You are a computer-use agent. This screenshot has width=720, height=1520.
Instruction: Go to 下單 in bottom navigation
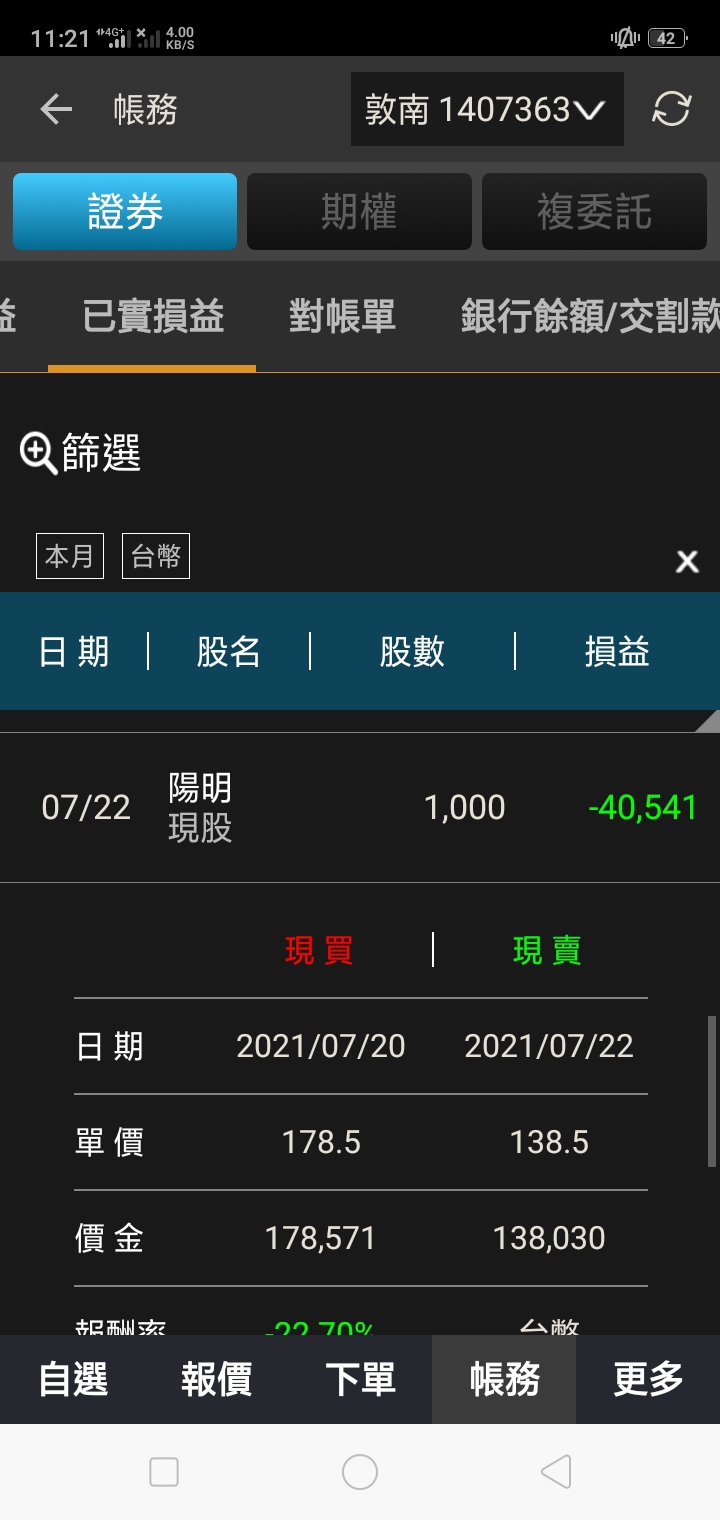coord(360,1379)
